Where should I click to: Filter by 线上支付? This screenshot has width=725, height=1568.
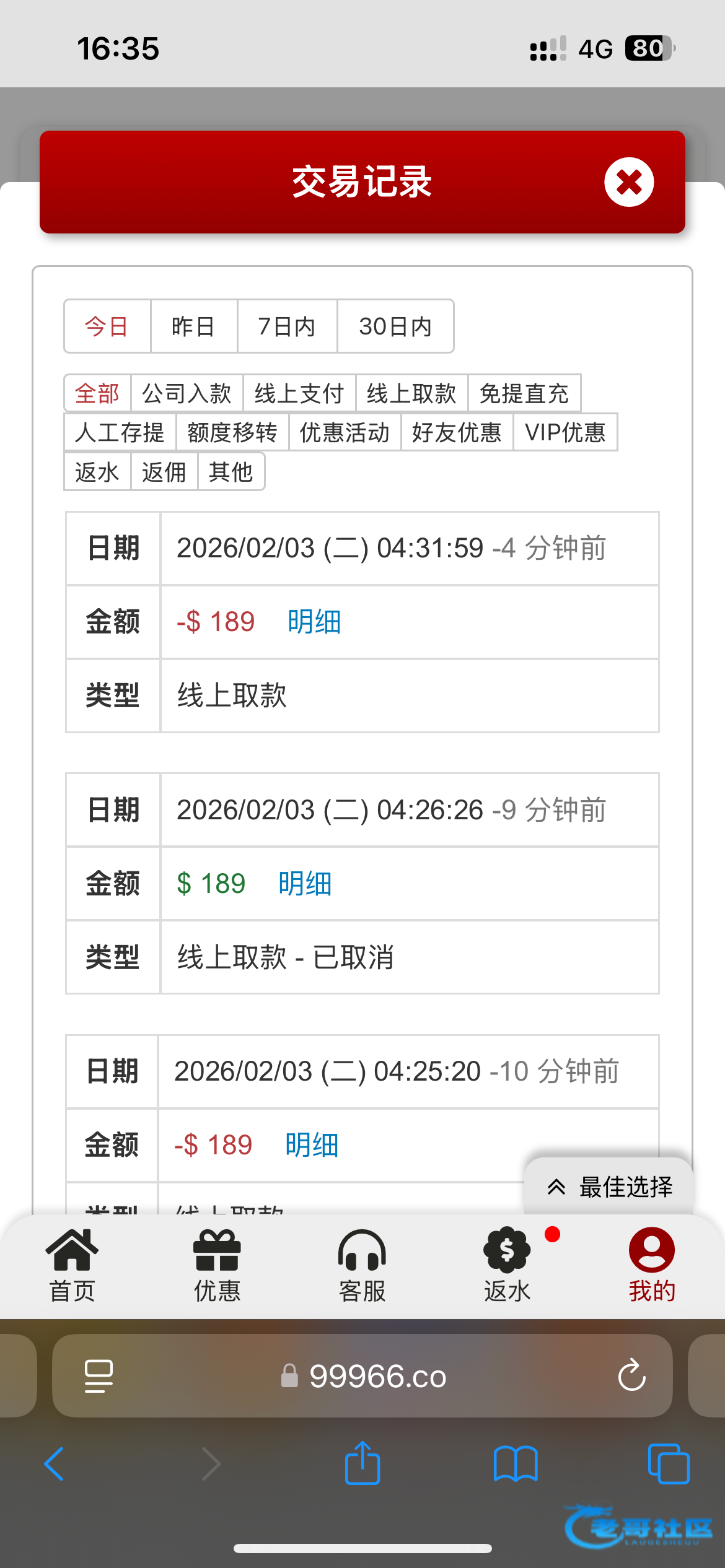tap(299, 393)
